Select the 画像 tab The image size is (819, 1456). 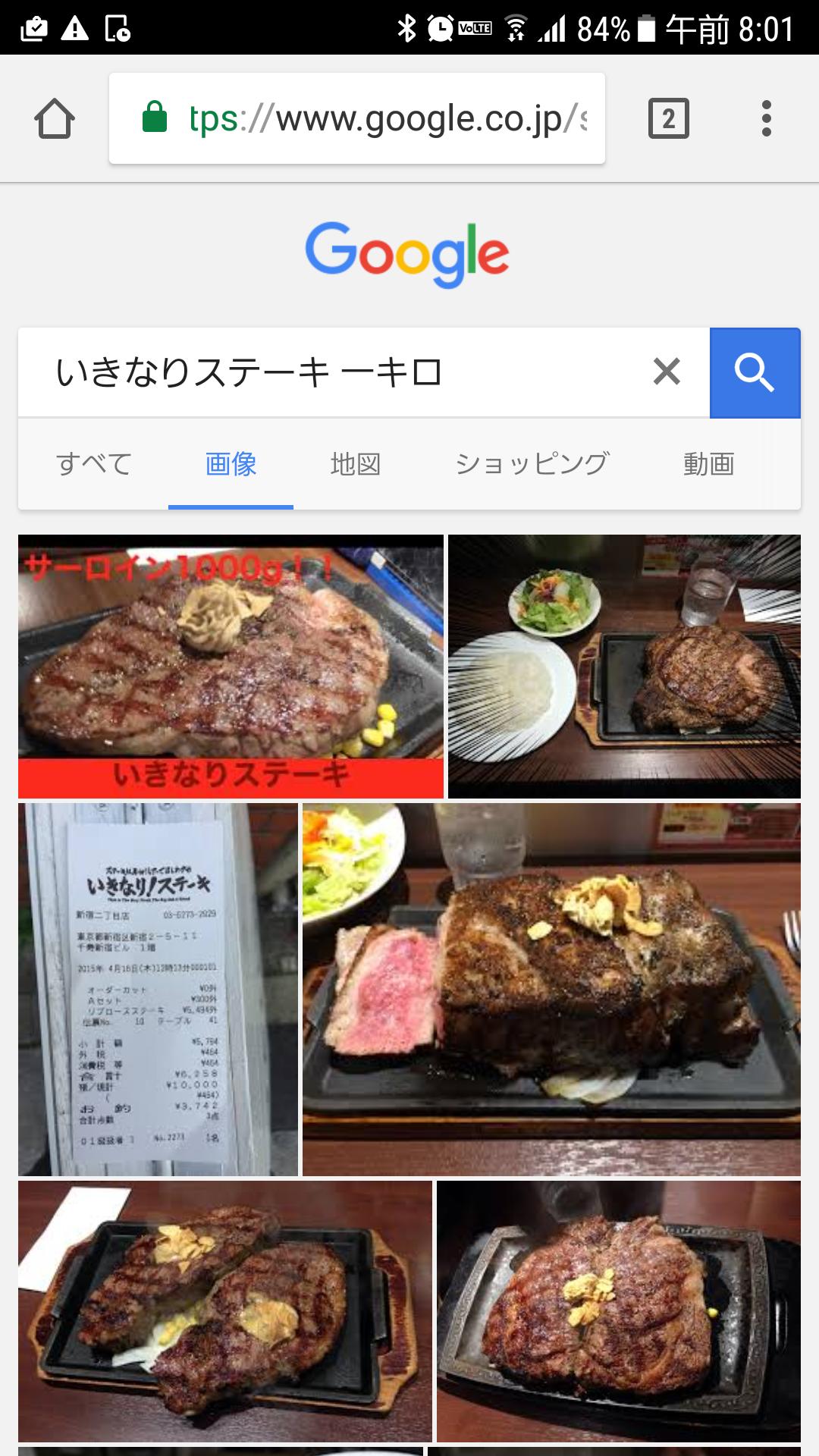(x=231, y=463)
